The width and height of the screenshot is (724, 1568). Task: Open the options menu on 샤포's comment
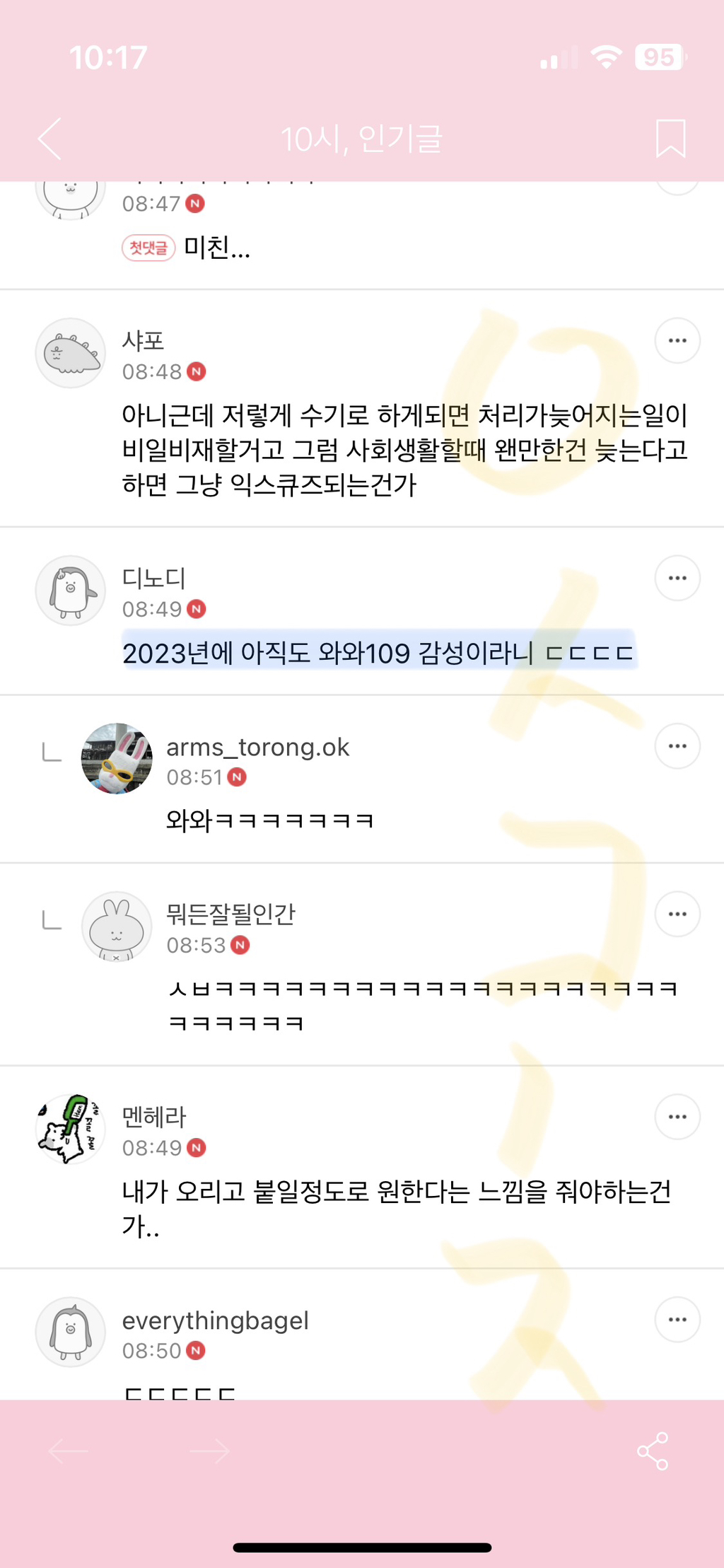pyautogui.click(x=677, y=341)
